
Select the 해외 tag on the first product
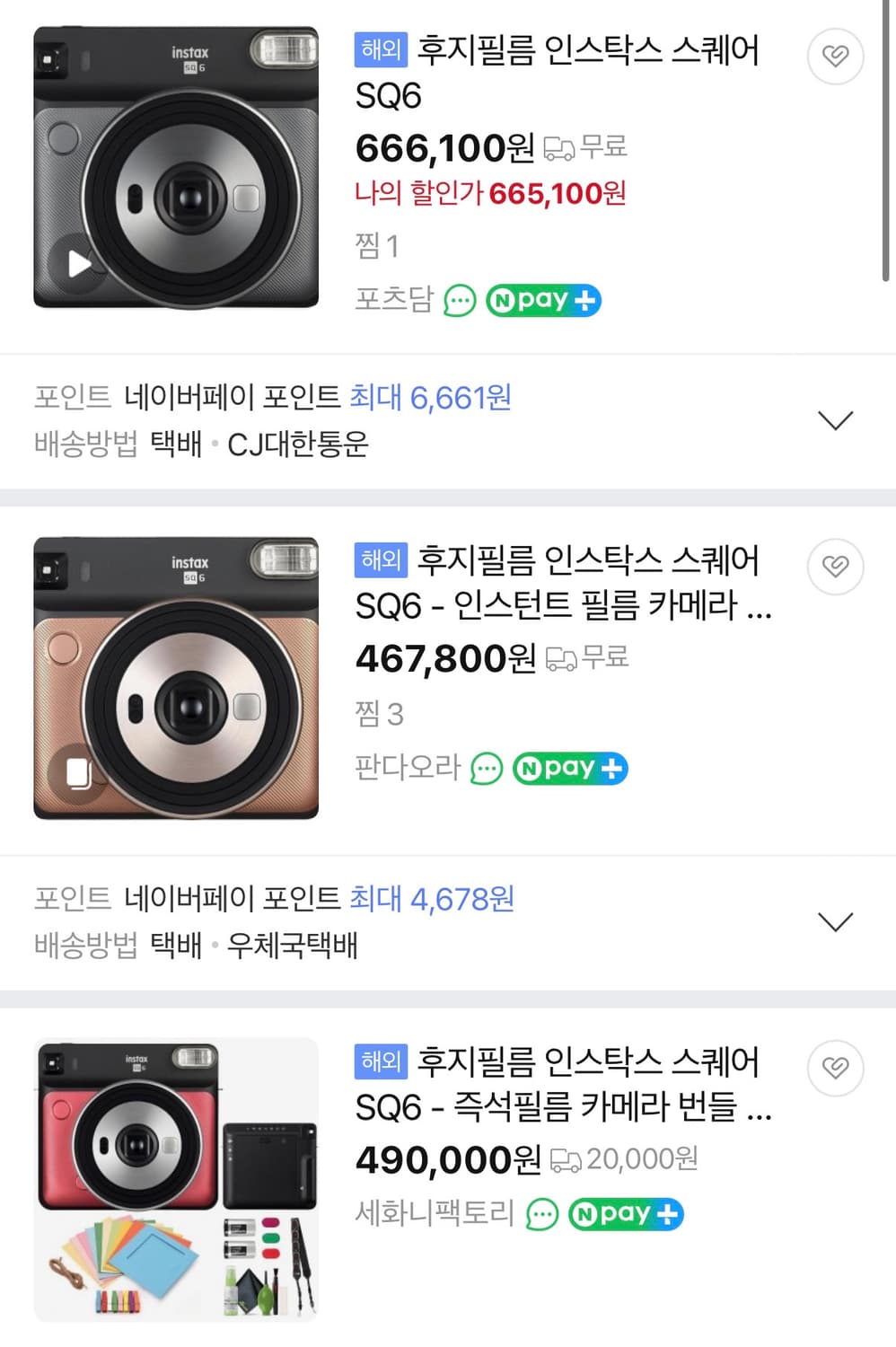(x=379, y=53)
